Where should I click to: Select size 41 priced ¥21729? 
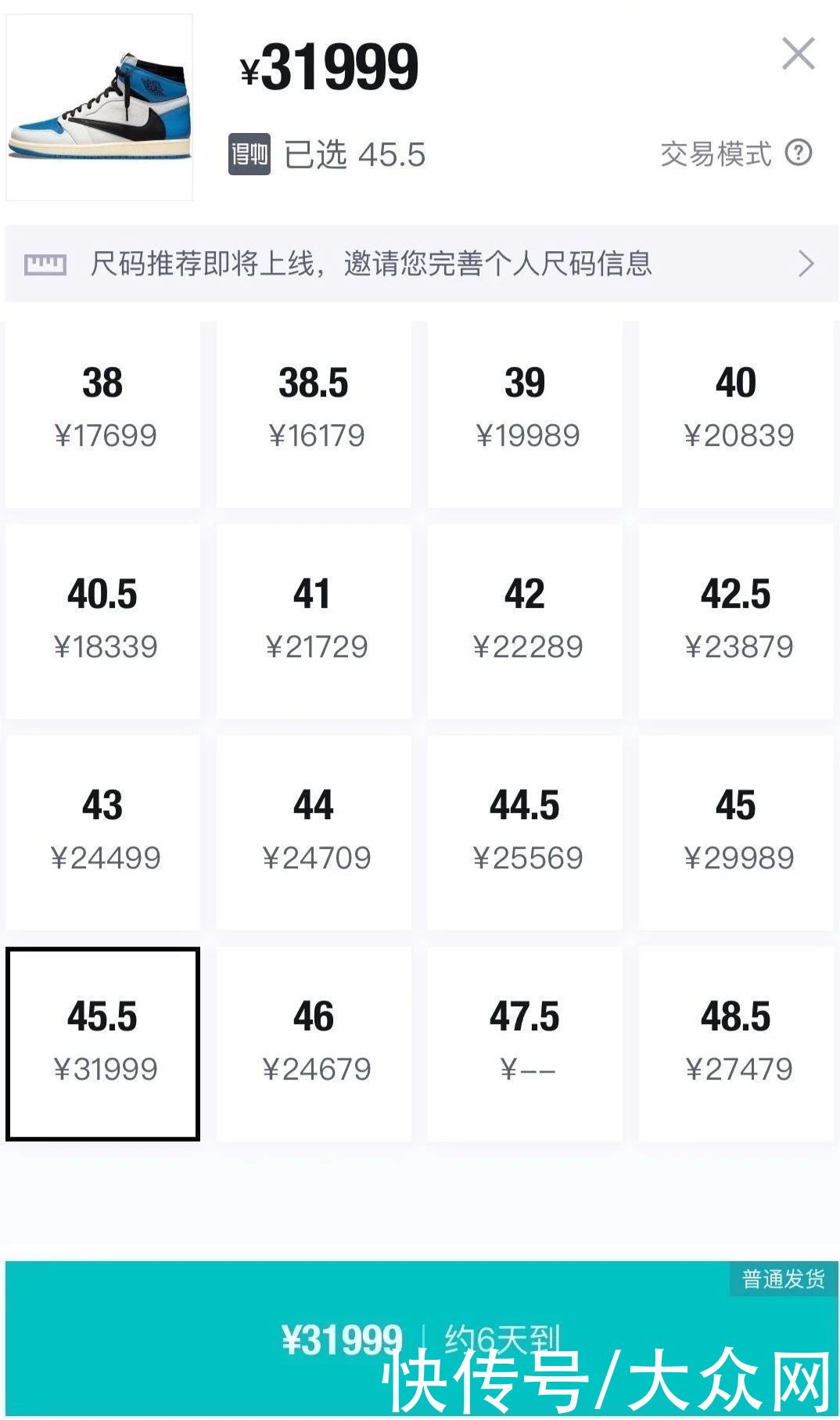(x=314, y=621)
